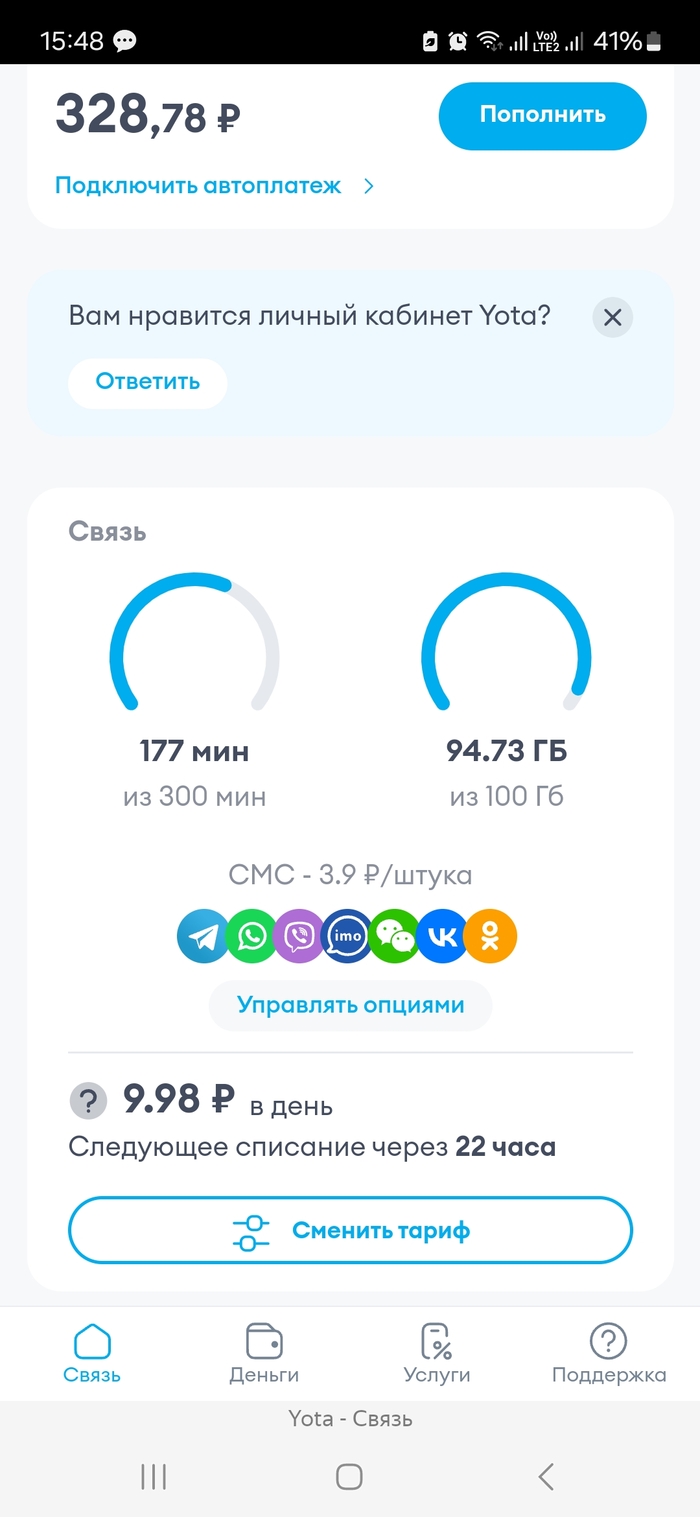Tap the question mark next to 9.98 ₽
Viewport: 700px width, 1517px height.
click(88, 1102)
